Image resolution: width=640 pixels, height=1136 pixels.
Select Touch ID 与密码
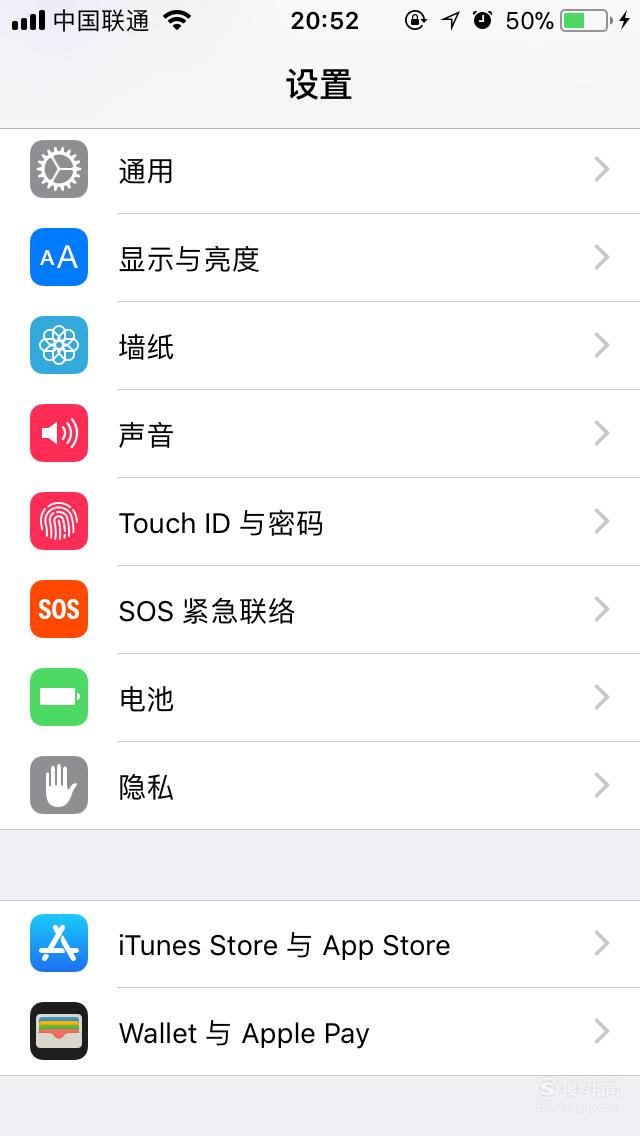click(320, 522)
